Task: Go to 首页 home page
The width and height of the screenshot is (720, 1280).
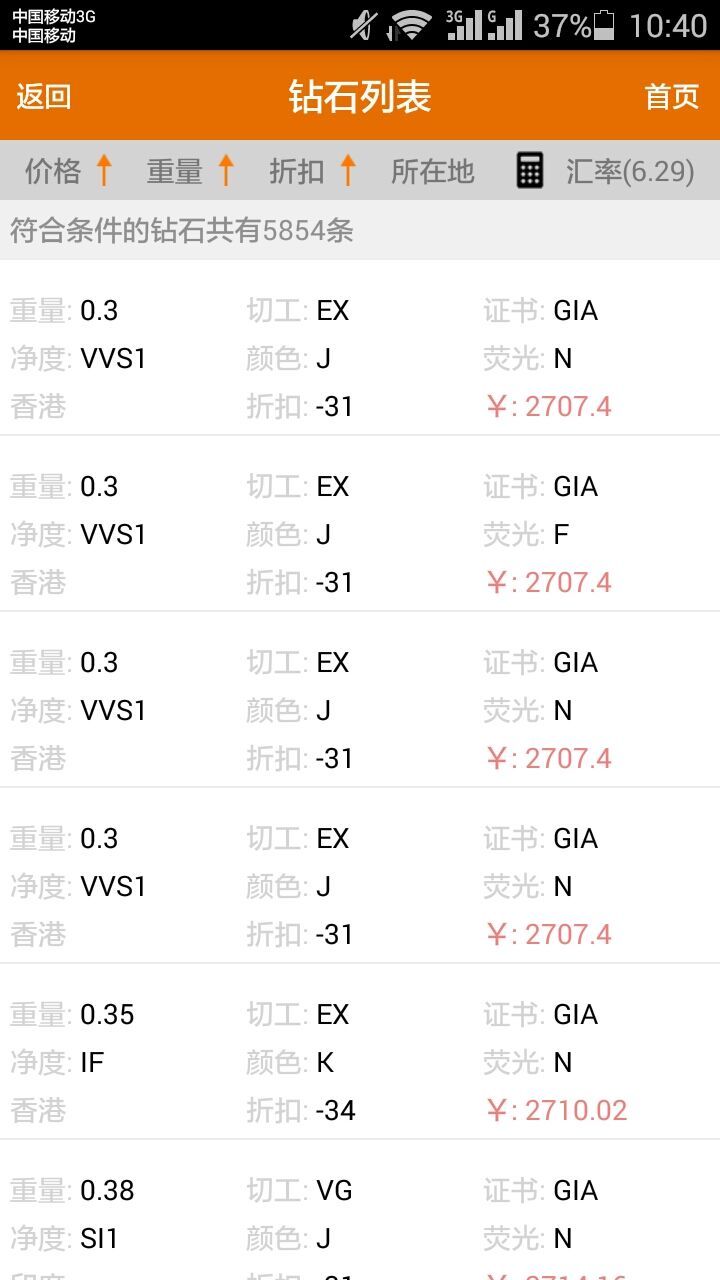Action: 672,96
